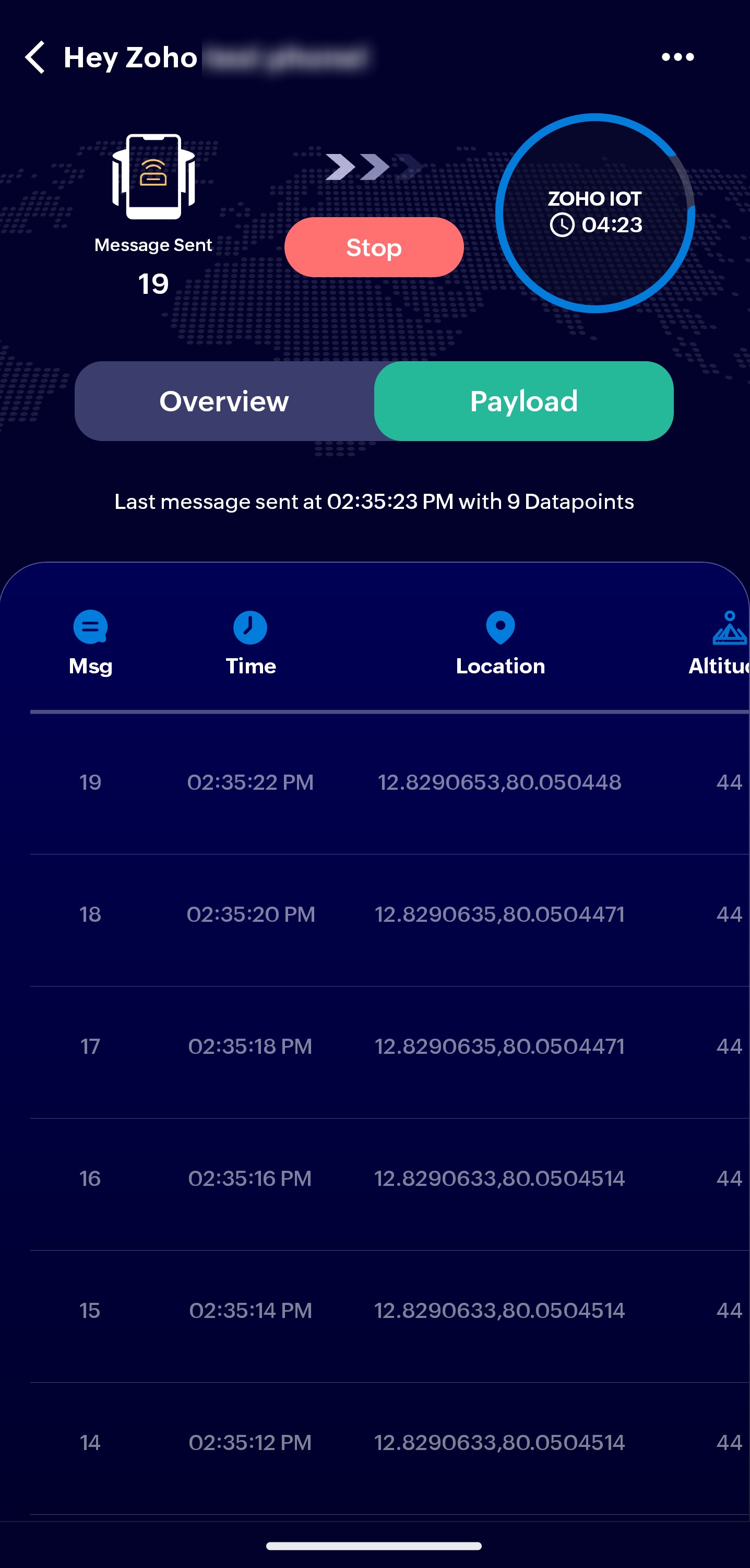The height and width of the screenshot is (1568, 750).
Task: Switch to the Overview tab
Action: pos(224,401)
